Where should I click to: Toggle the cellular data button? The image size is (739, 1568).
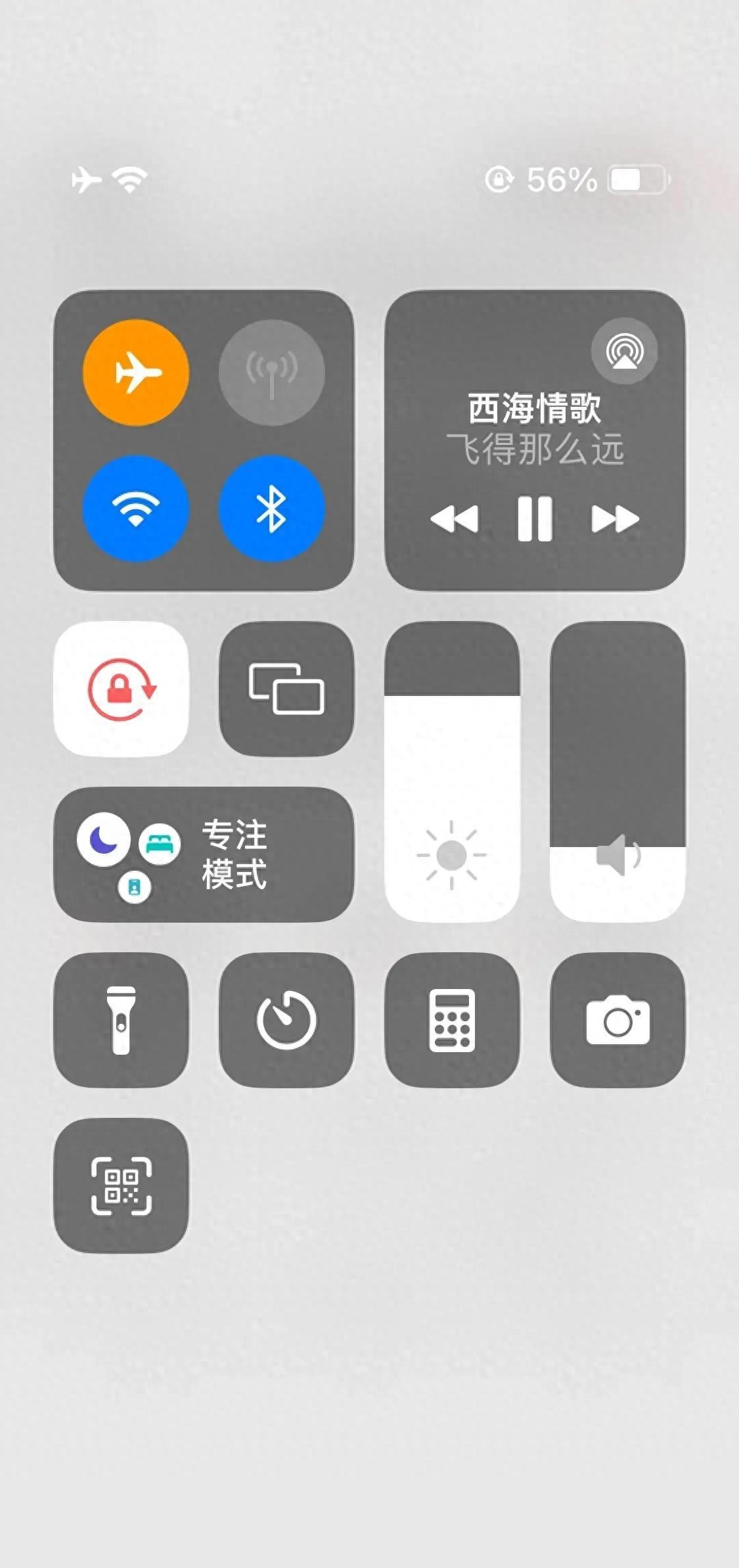[x=271, y=373]
